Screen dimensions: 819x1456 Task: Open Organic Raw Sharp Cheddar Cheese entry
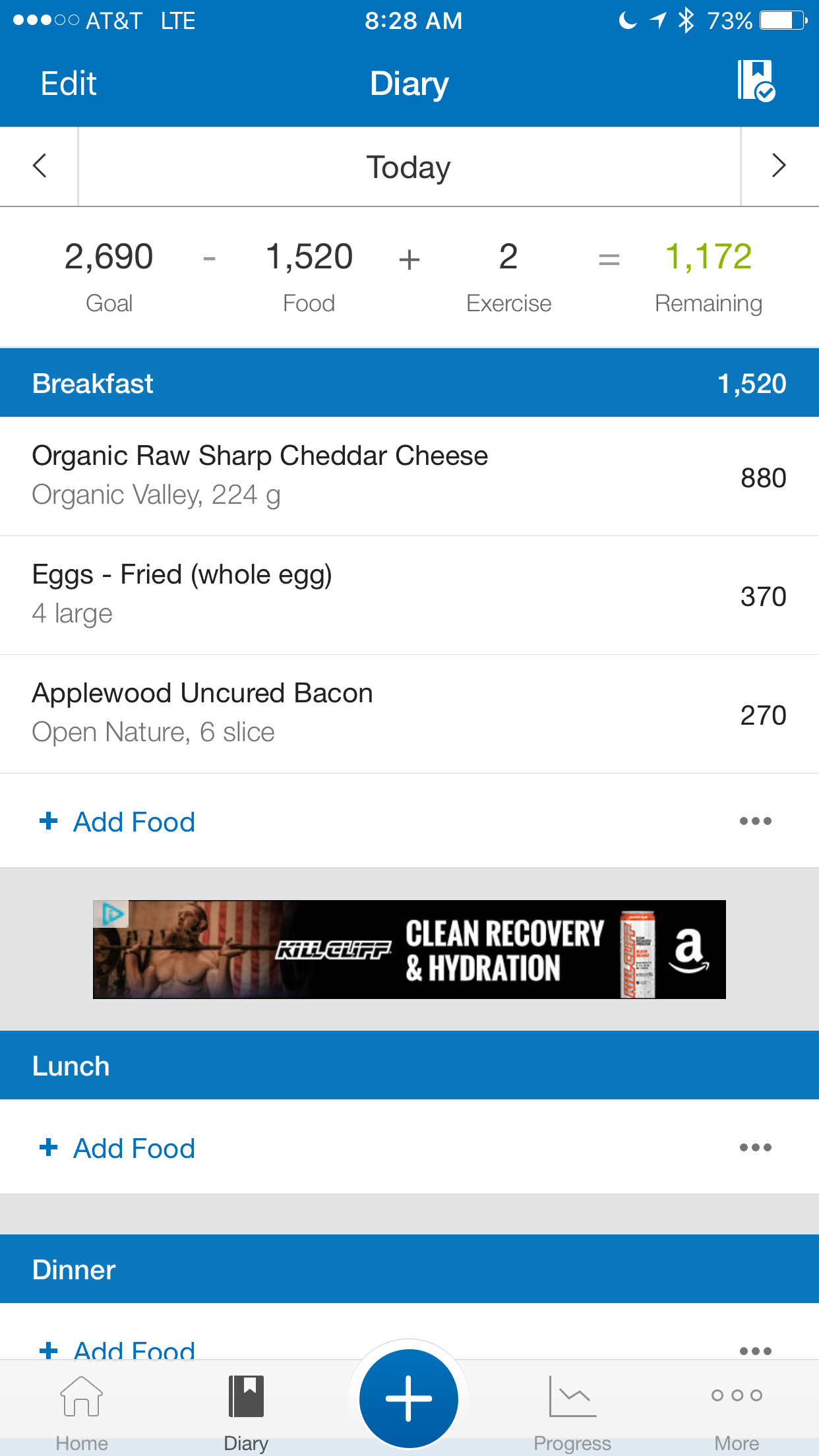pyautogui.click(x=409, y=476)
